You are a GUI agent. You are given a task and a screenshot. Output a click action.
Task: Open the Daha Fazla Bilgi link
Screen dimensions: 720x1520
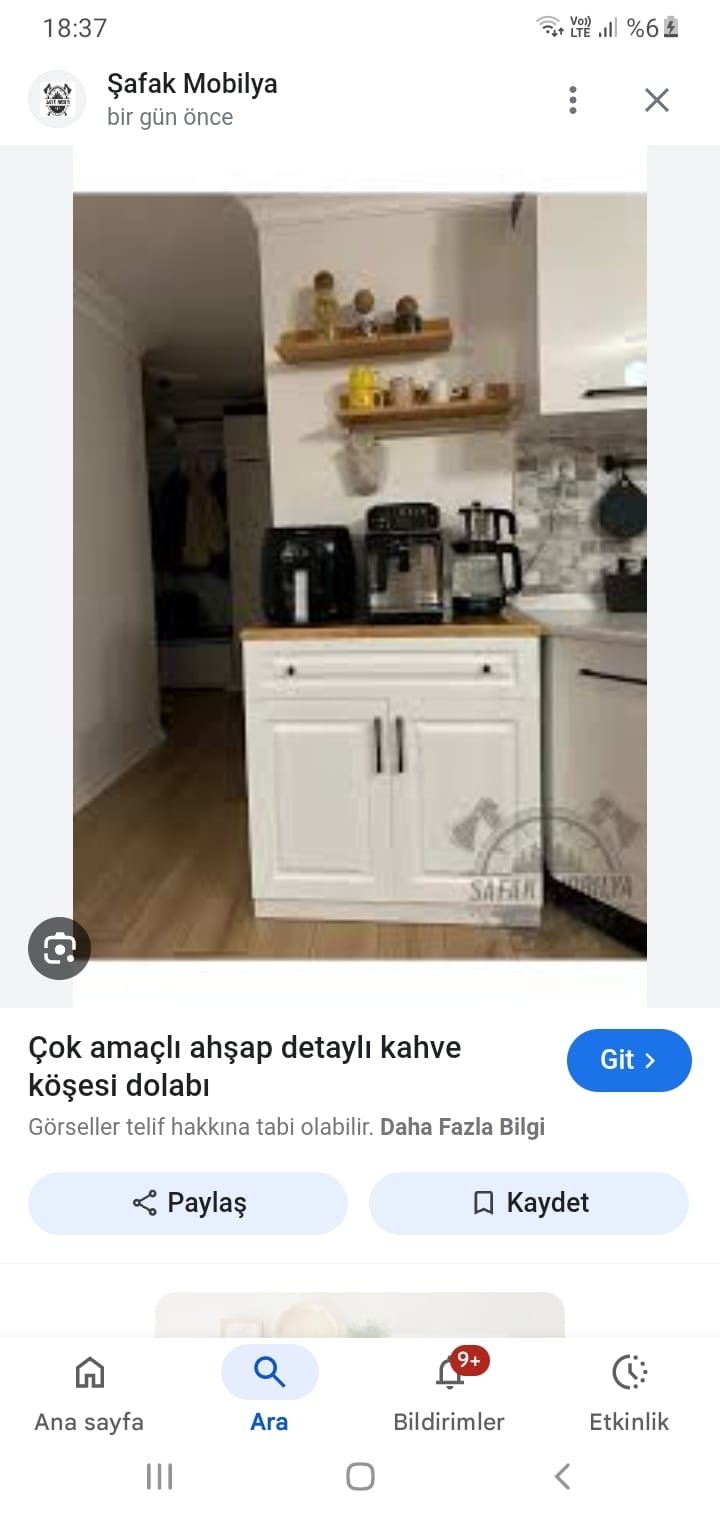pyautogui.click(x=463, y=1127)
